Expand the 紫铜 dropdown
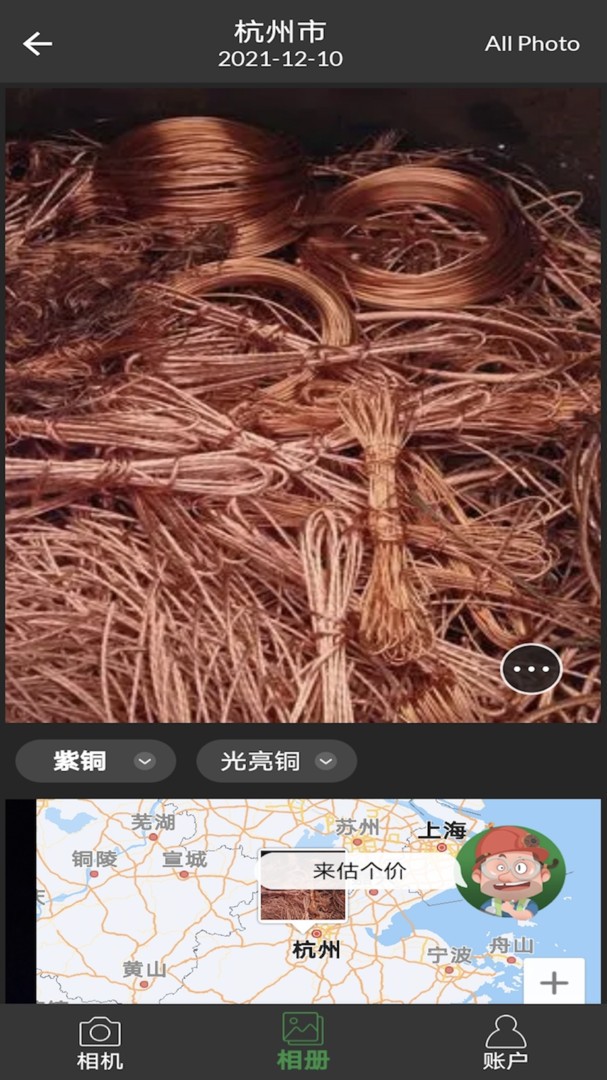Viewport: 607px width, 1080px height. pos(95,762)
